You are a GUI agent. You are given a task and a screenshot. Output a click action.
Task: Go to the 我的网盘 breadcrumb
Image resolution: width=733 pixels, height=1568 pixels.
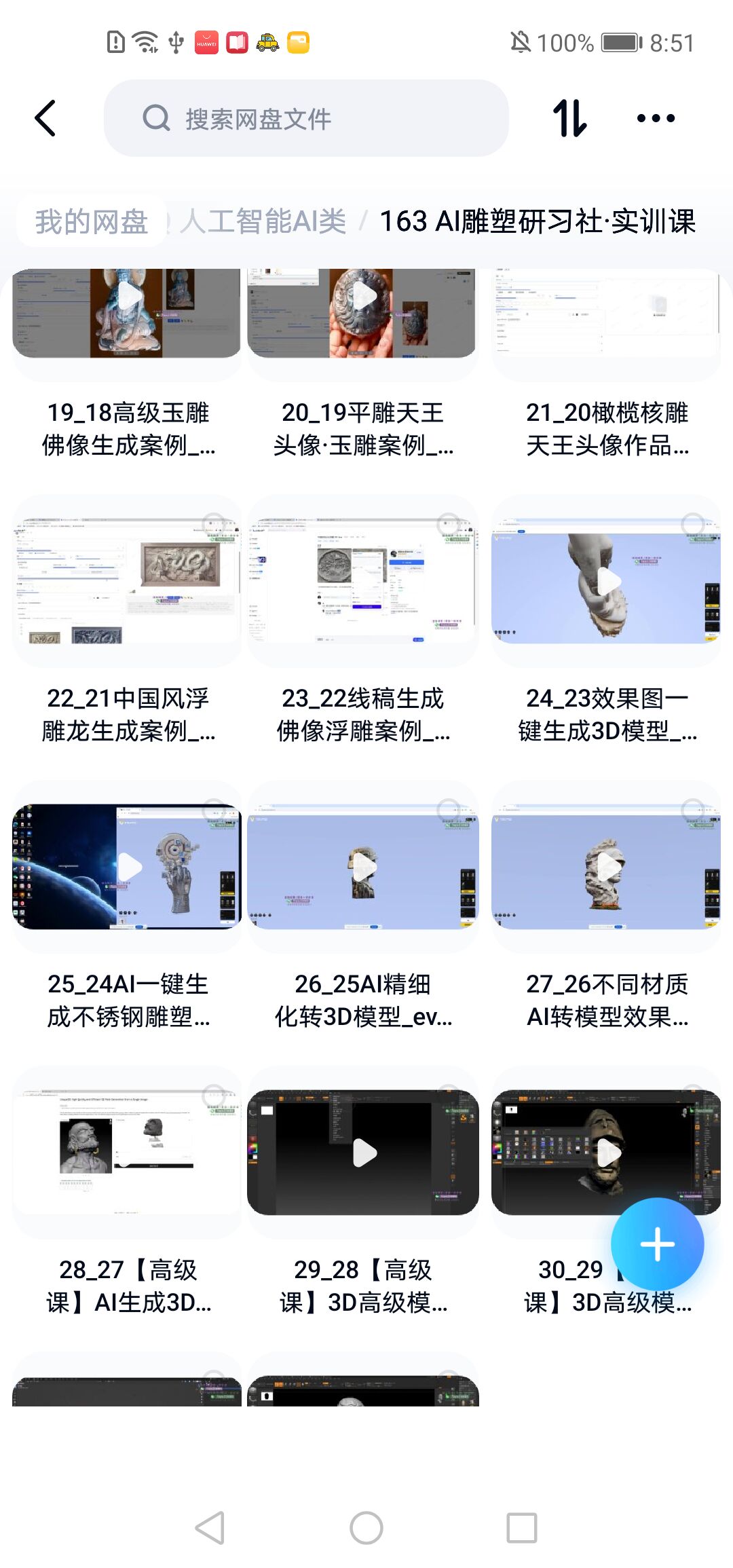pyautogui.click(x=92, y=221)
